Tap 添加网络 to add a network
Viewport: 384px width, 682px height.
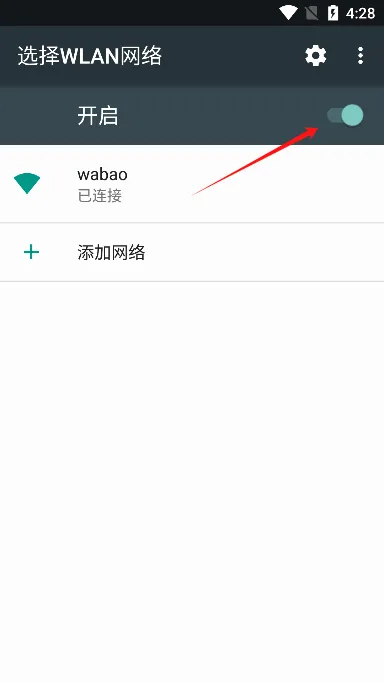pyautogui.click(x=192, y=252)
